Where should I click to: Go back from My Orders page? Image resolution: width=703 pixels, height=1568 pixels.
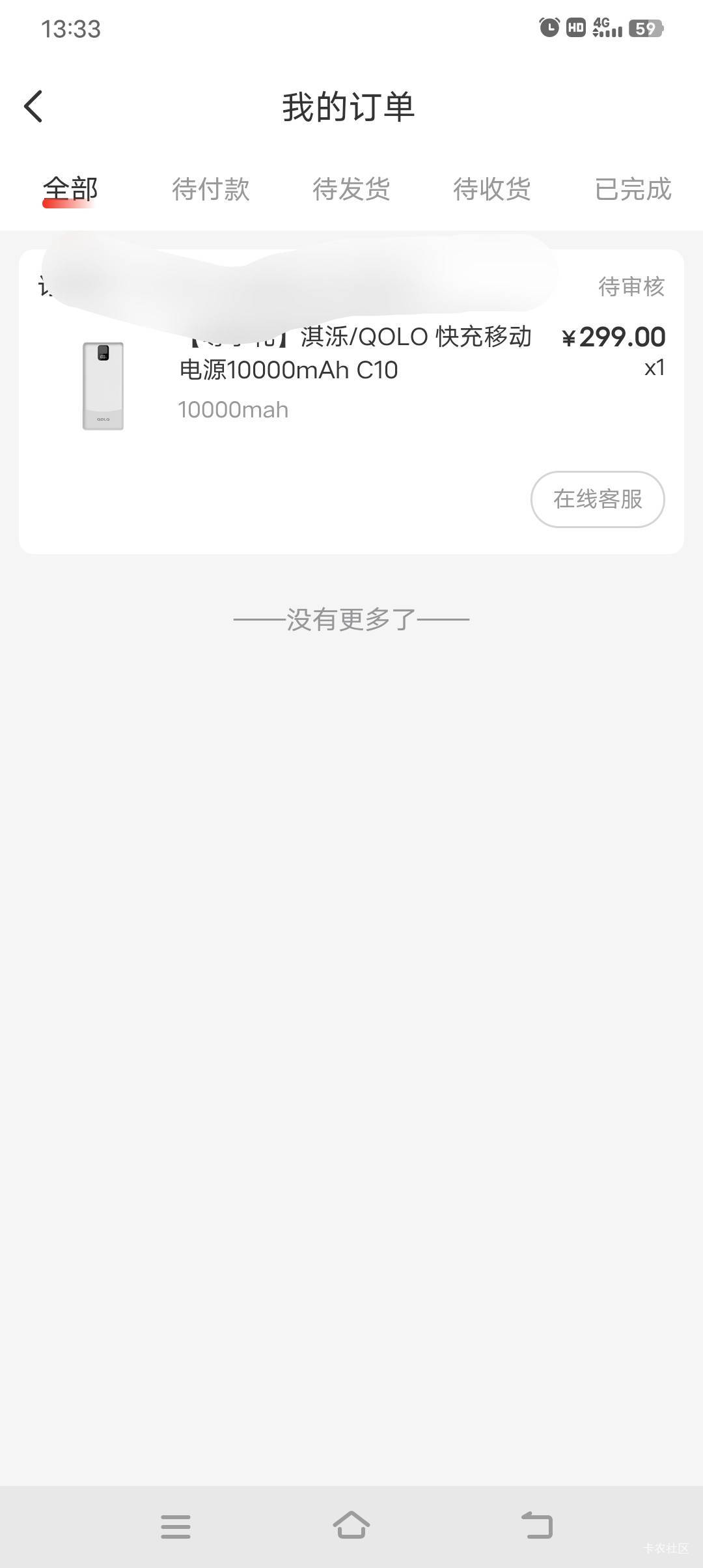34,106
